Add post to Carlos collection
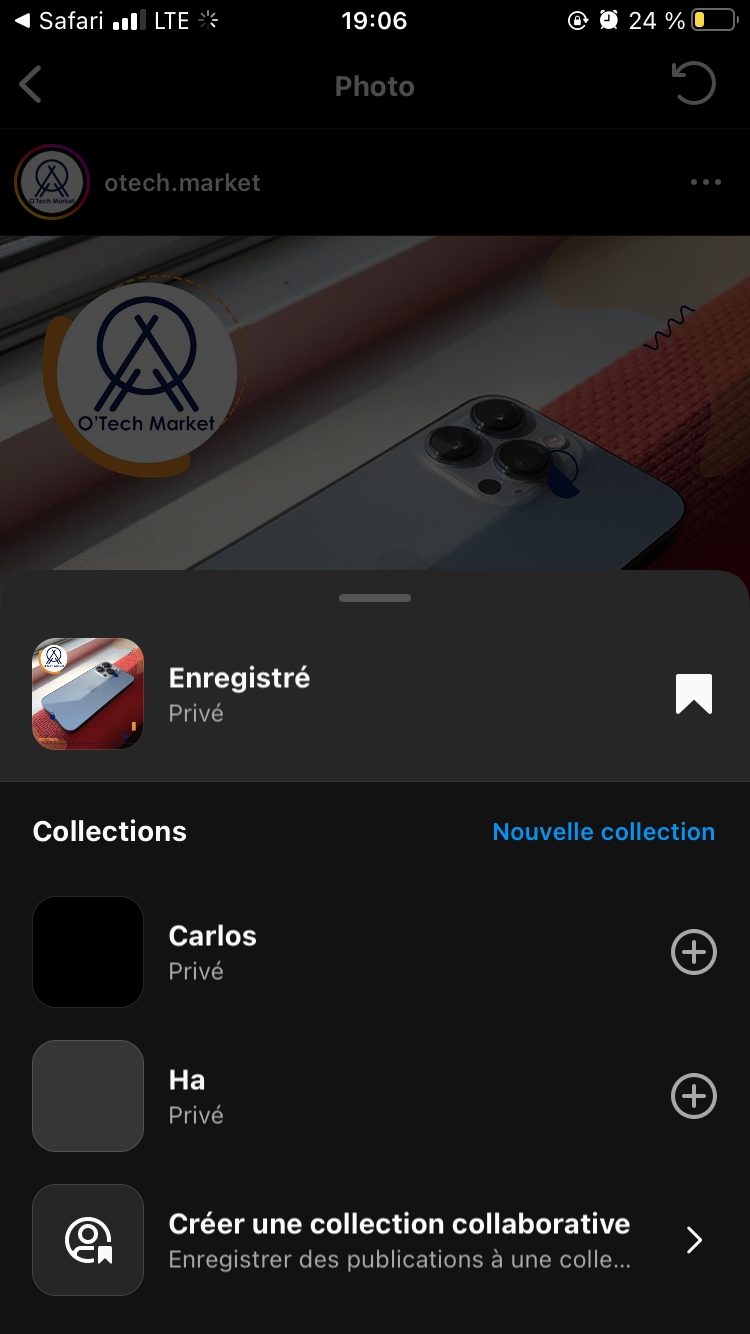This screenshot has width=750, height=1334. (693, 952)
